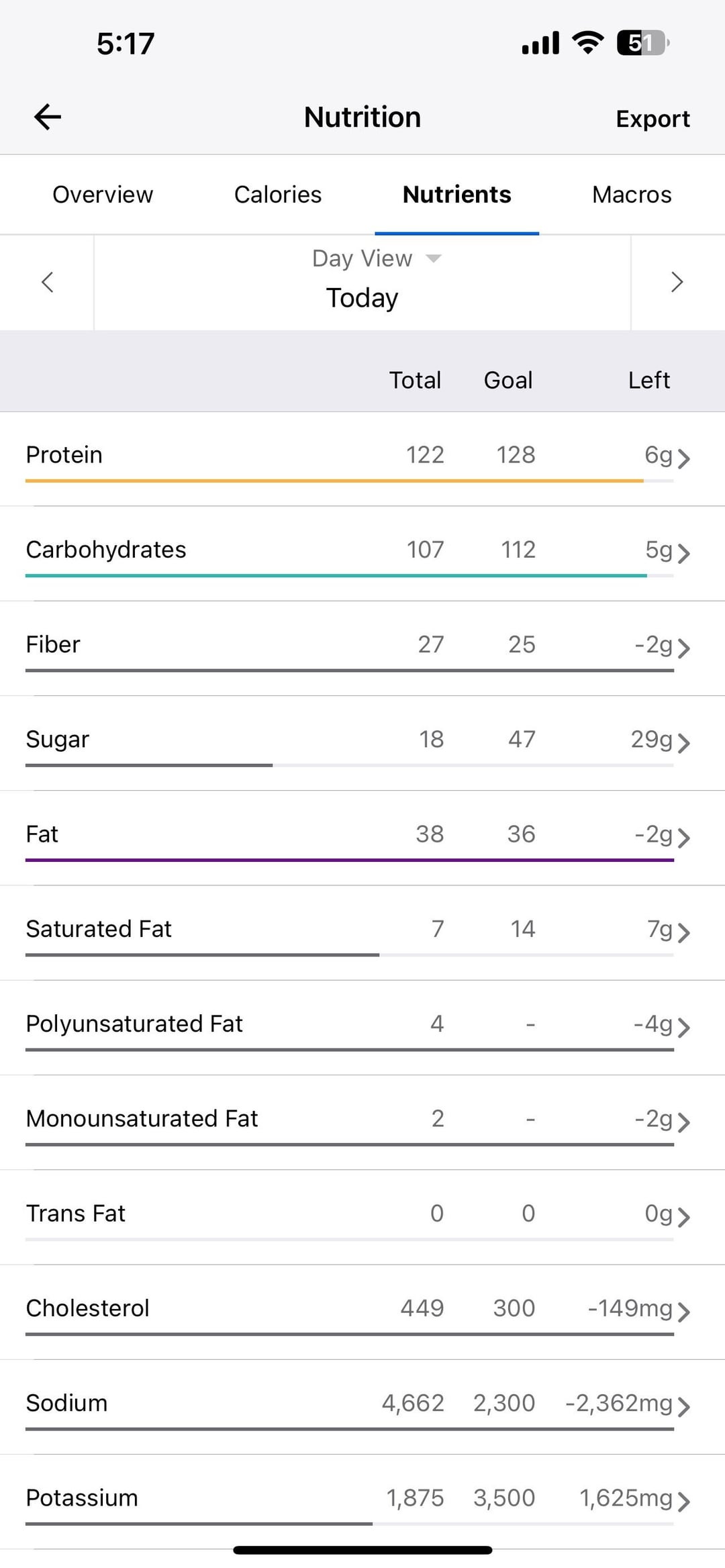Viewport: 725px width, 1568px height.
Task: Switch to the Calories tab
Action: point(277,195)
